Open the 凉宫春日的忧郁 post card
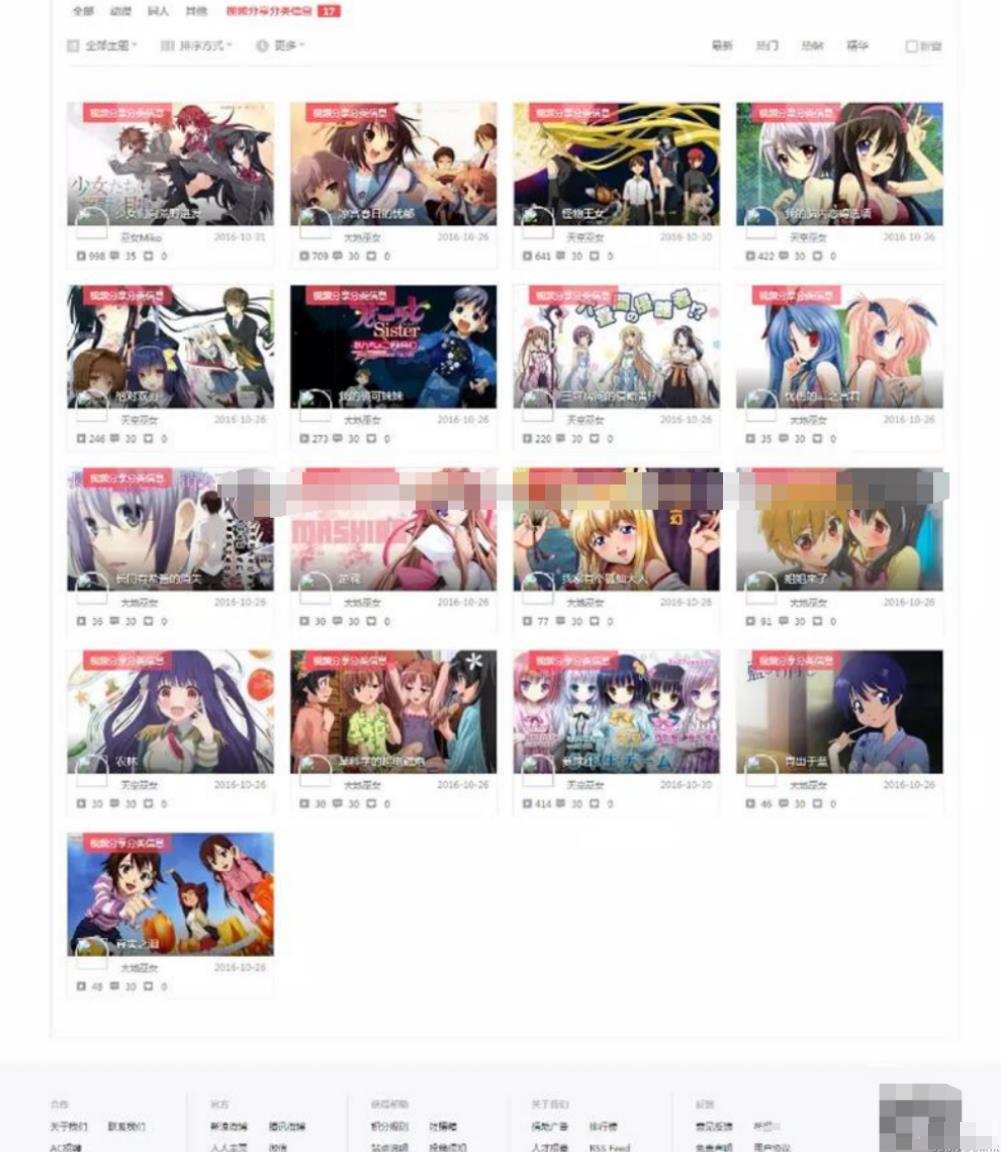Viewport: 1001px width, 1152px height. click(393, 164)
